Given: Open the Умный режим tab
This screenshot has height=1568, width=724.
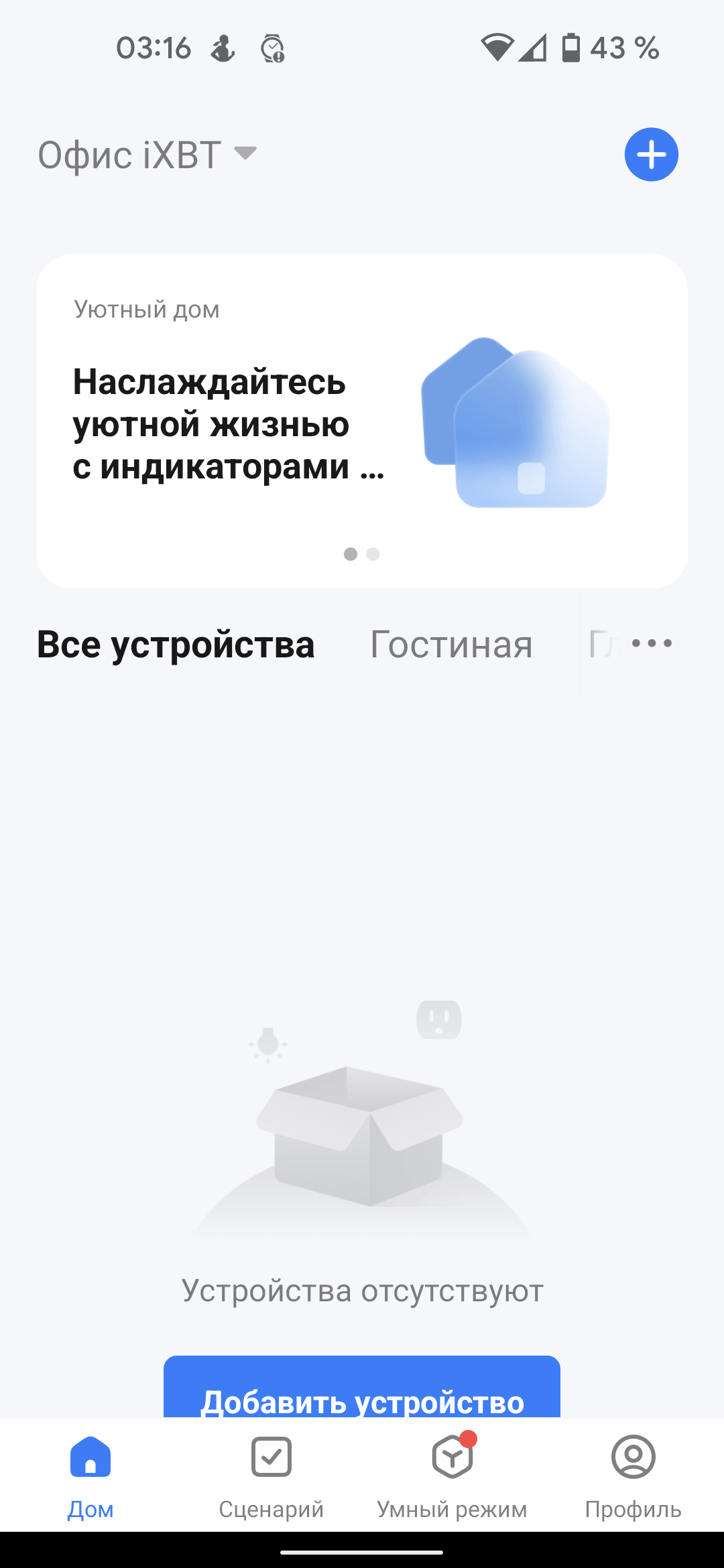Looking at the screenshot, I should 452,1476.
